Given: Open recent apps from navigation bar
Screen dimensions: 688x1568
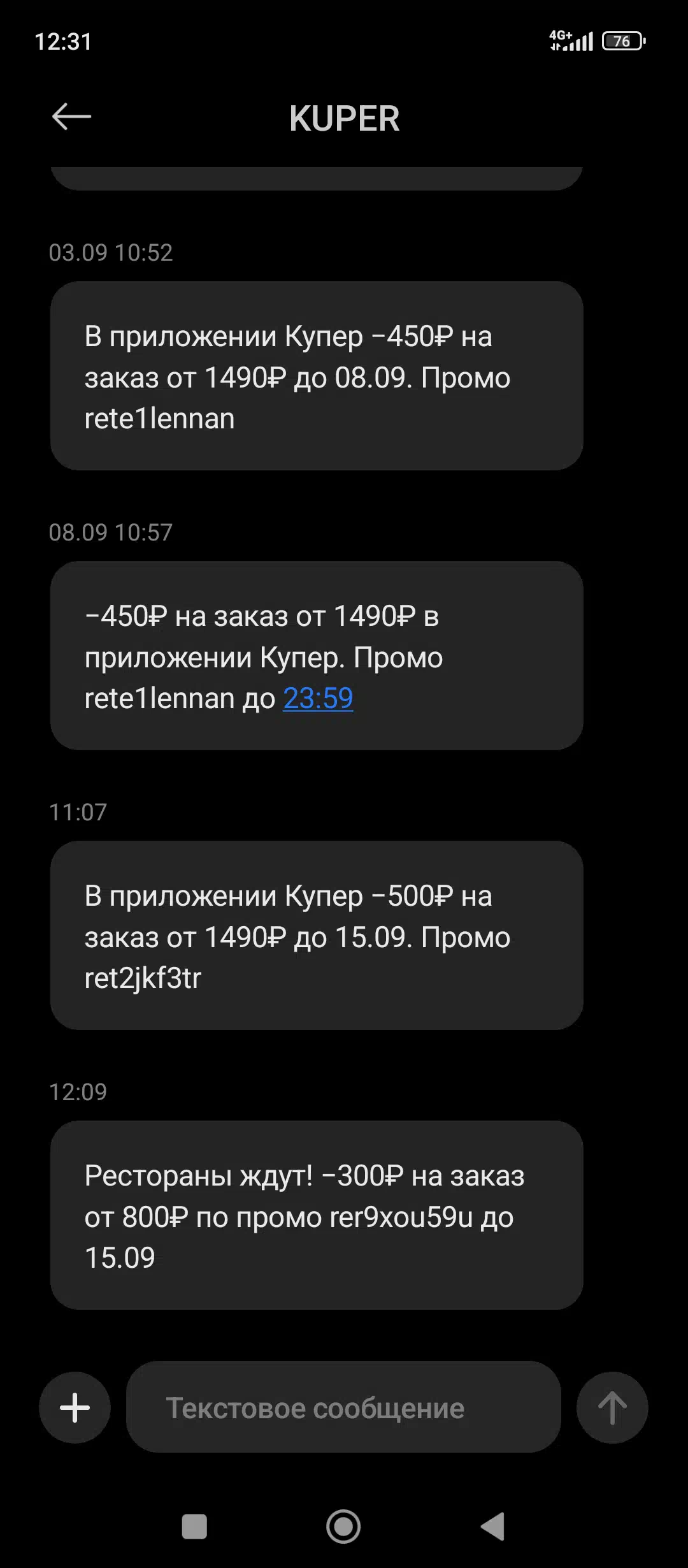Looking at the screenshot, I should click(x=194, y=1527).
